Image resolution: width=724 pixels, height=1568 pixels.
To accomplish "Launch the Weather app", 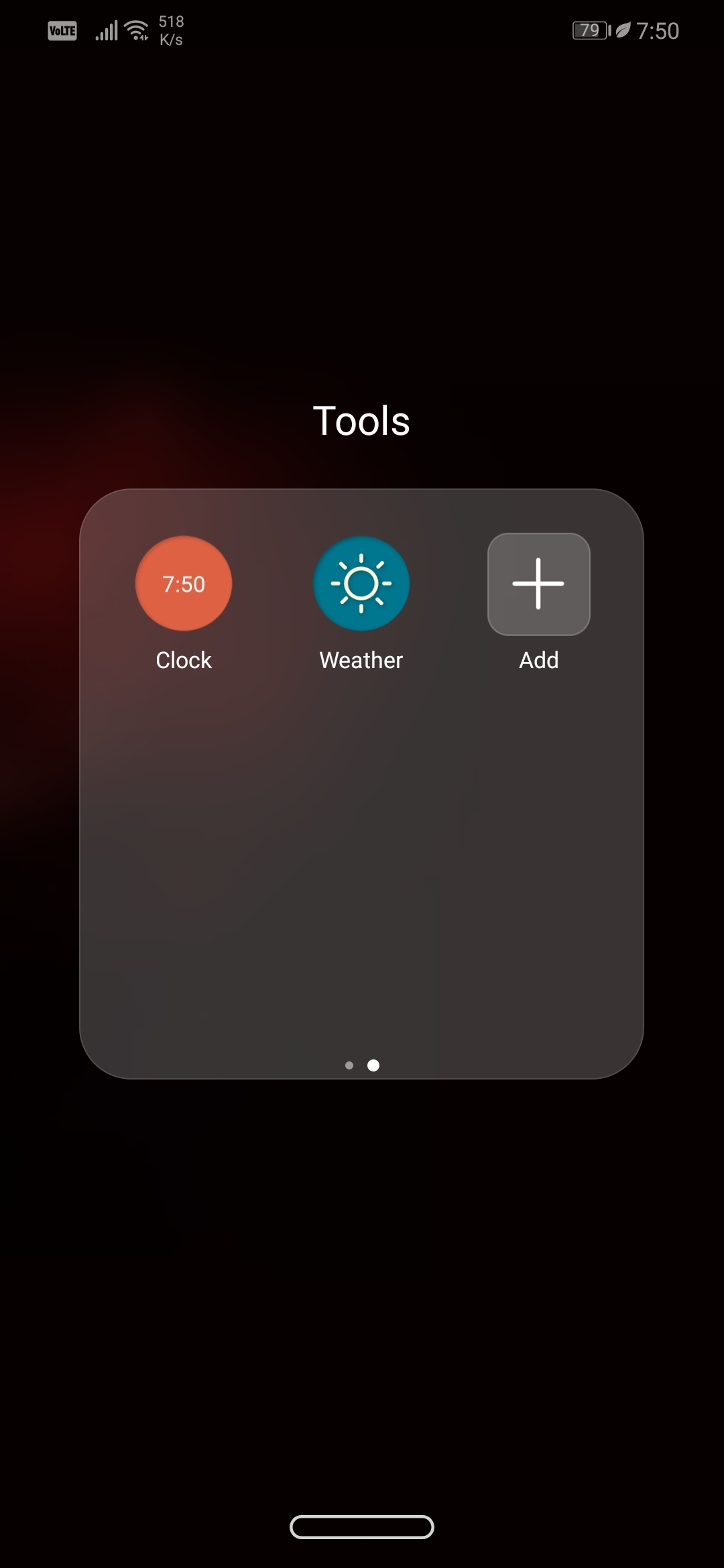I will click(361, 584).
